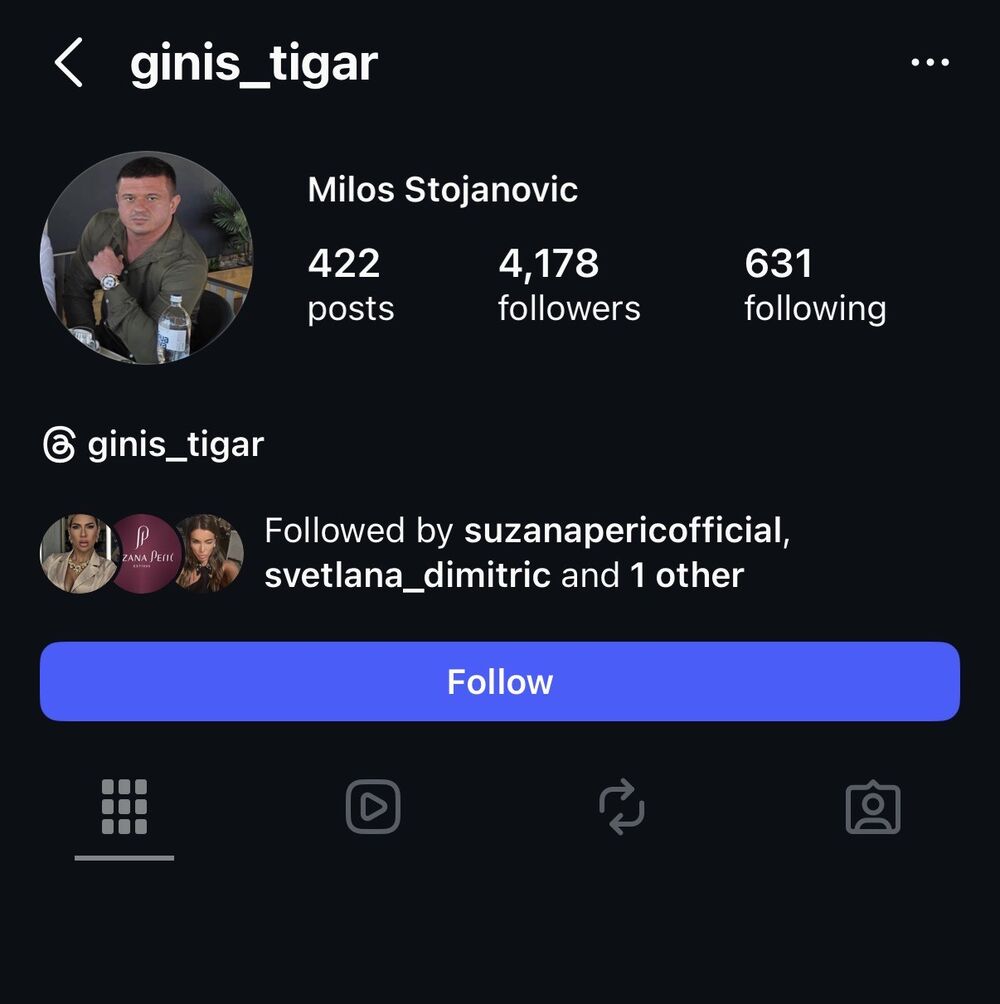Select the posts grid tab
1000x1004 pixels.
pyautogui.click(x=124, y=807)
